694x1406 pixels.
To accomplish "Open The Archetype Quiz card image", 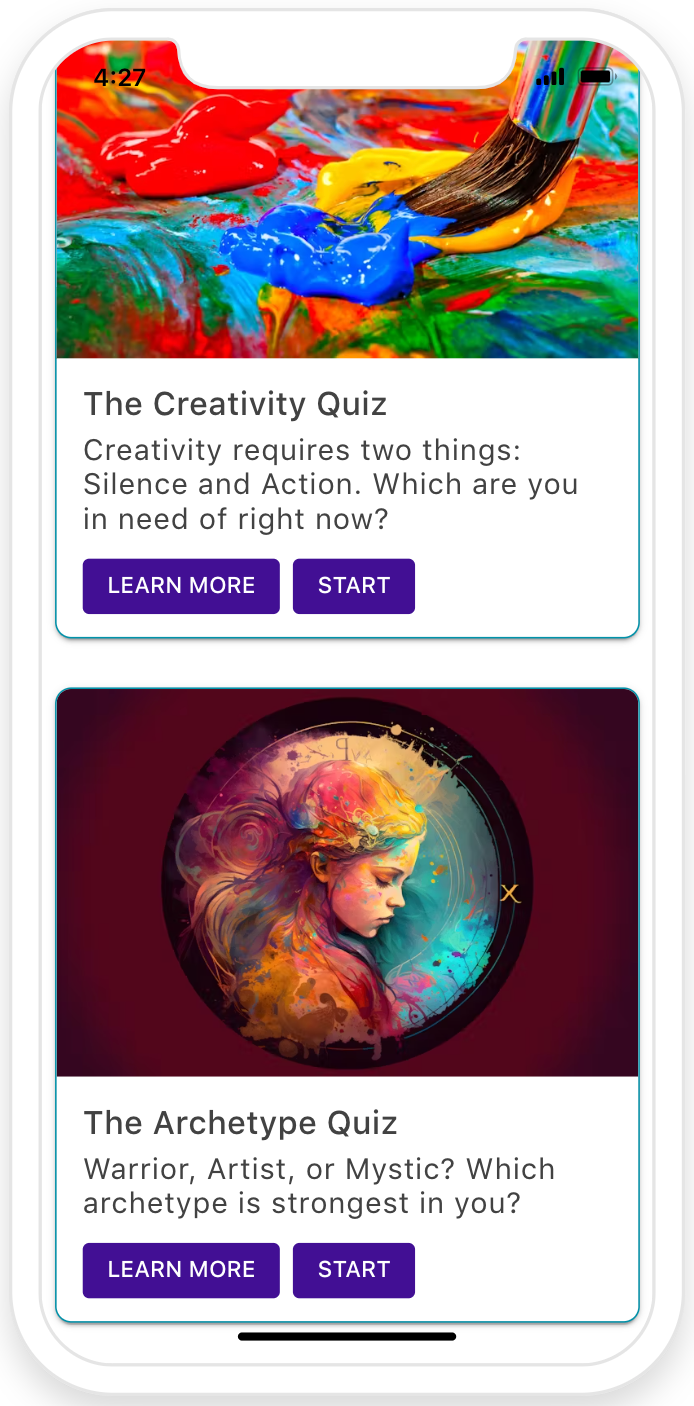I will point(347,883).
